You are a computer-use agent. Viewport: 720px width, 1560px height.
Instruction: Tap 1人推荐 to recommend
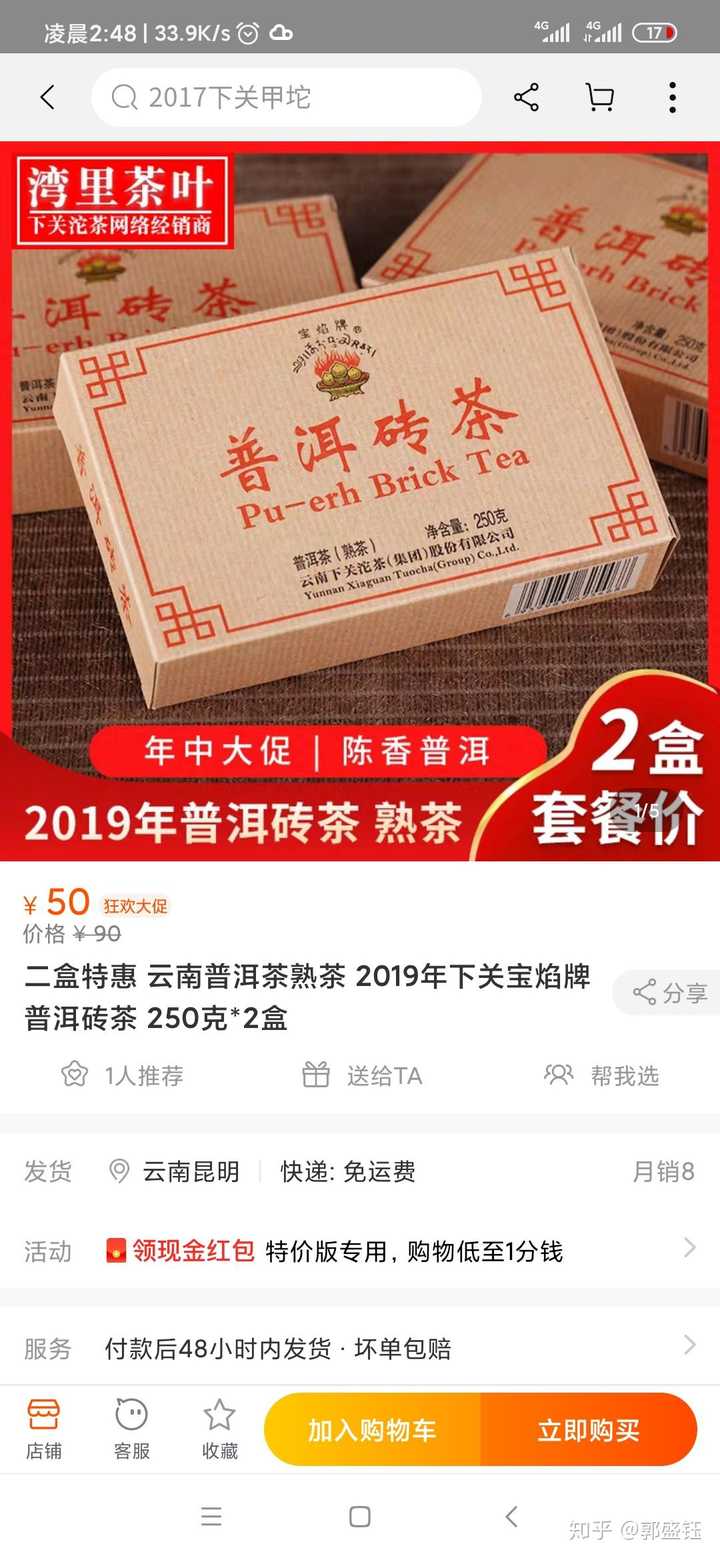122,1075
